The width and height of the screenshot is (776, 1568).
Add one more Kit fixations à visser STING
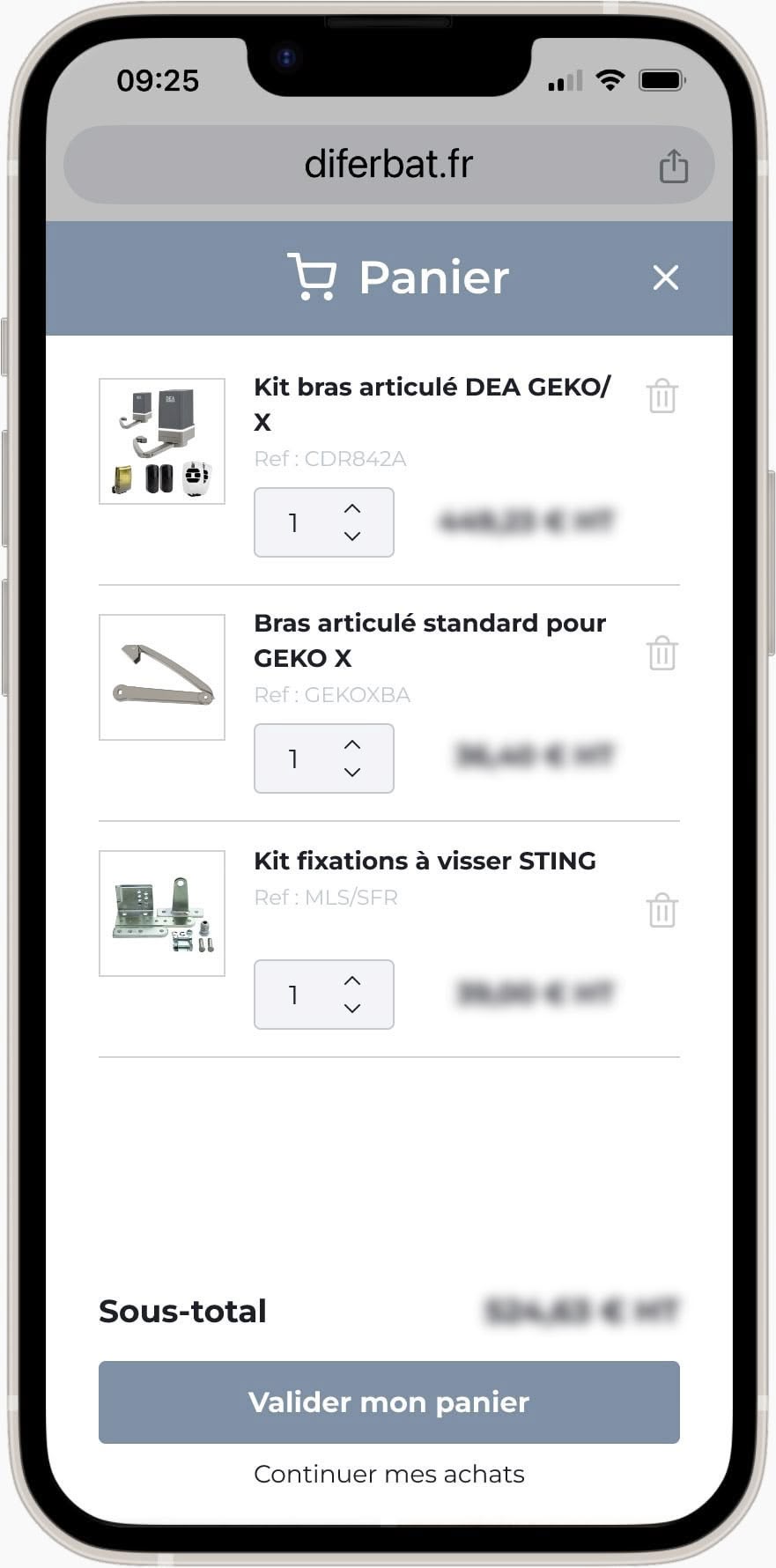(x=352, y=981)
